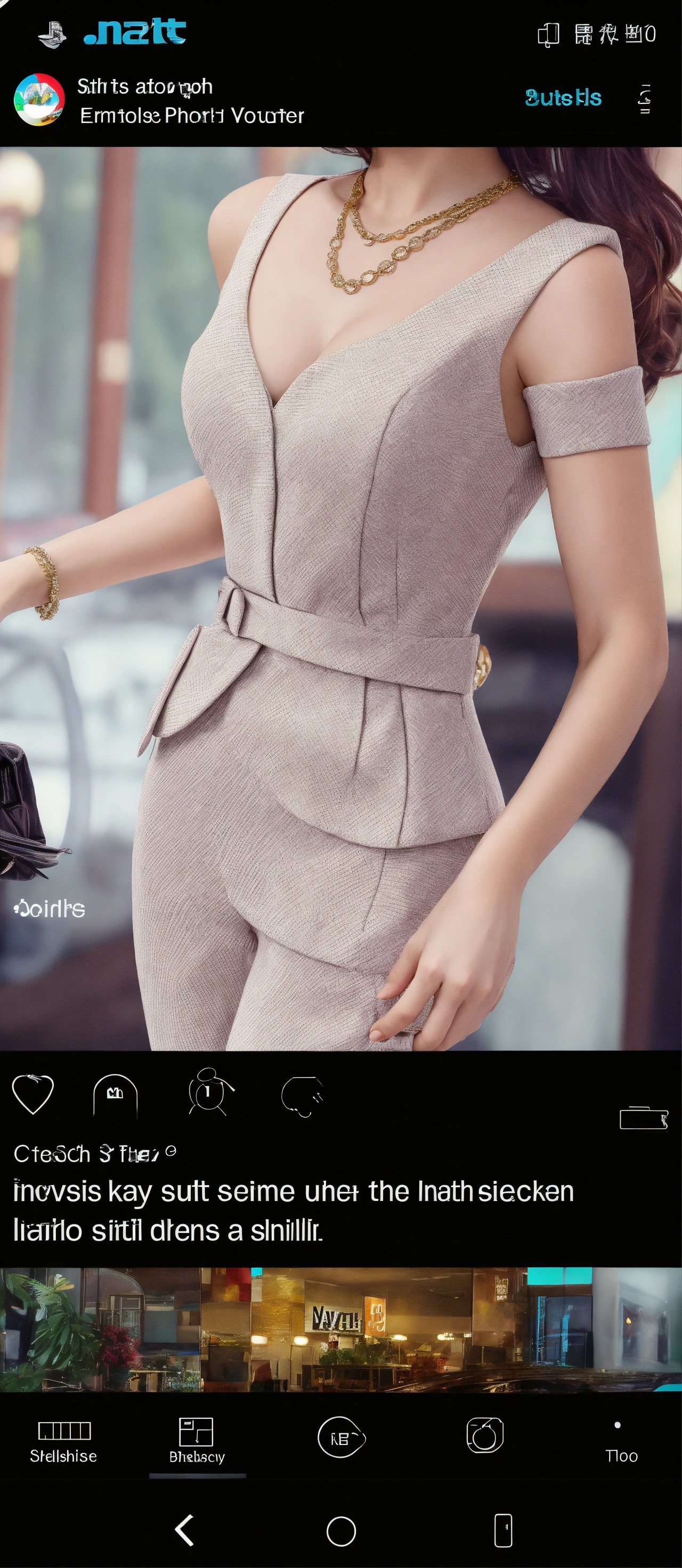Switch to the Stellshise tab
Viewport: 682px width, 1568px height.
click(64, 1440)
